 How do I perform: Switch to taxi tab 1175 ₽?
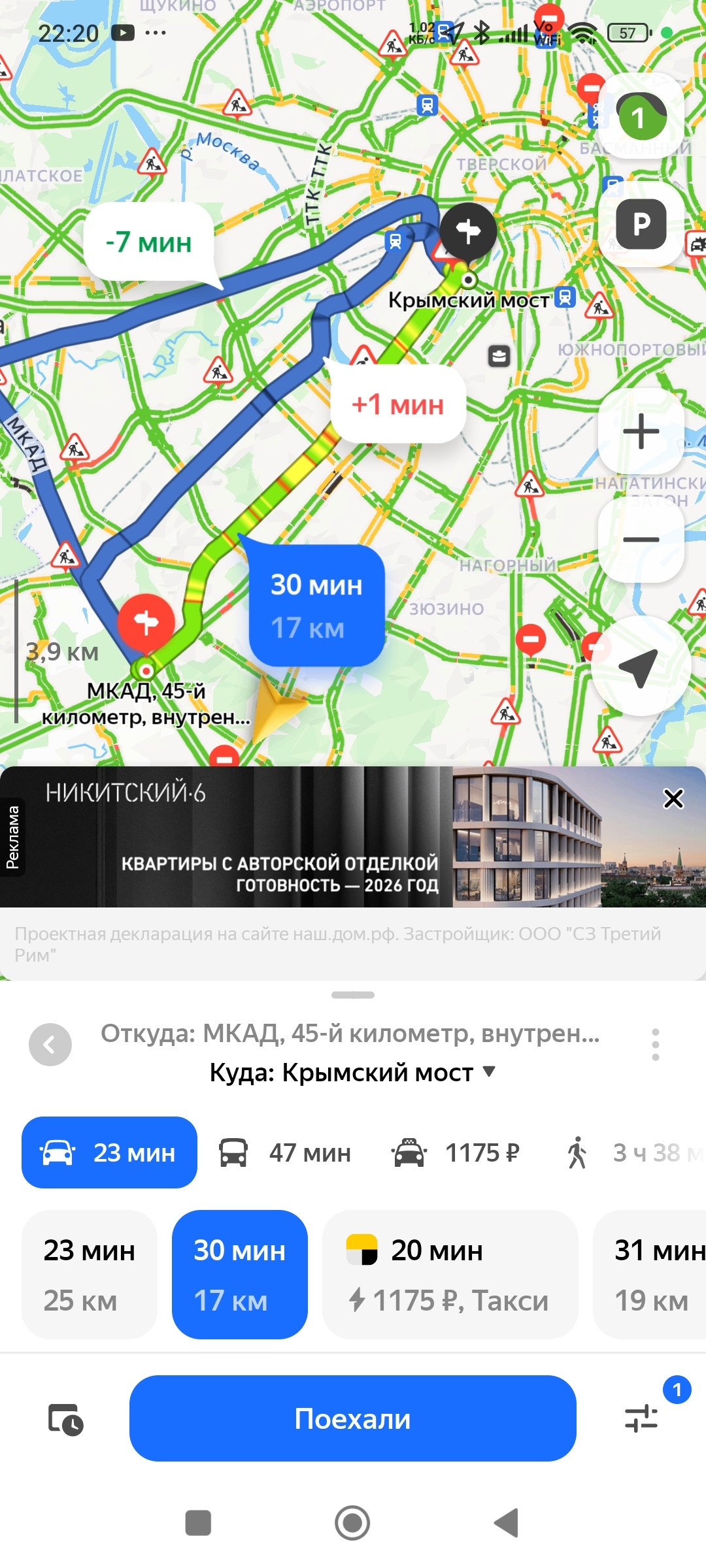[456, 1152]
